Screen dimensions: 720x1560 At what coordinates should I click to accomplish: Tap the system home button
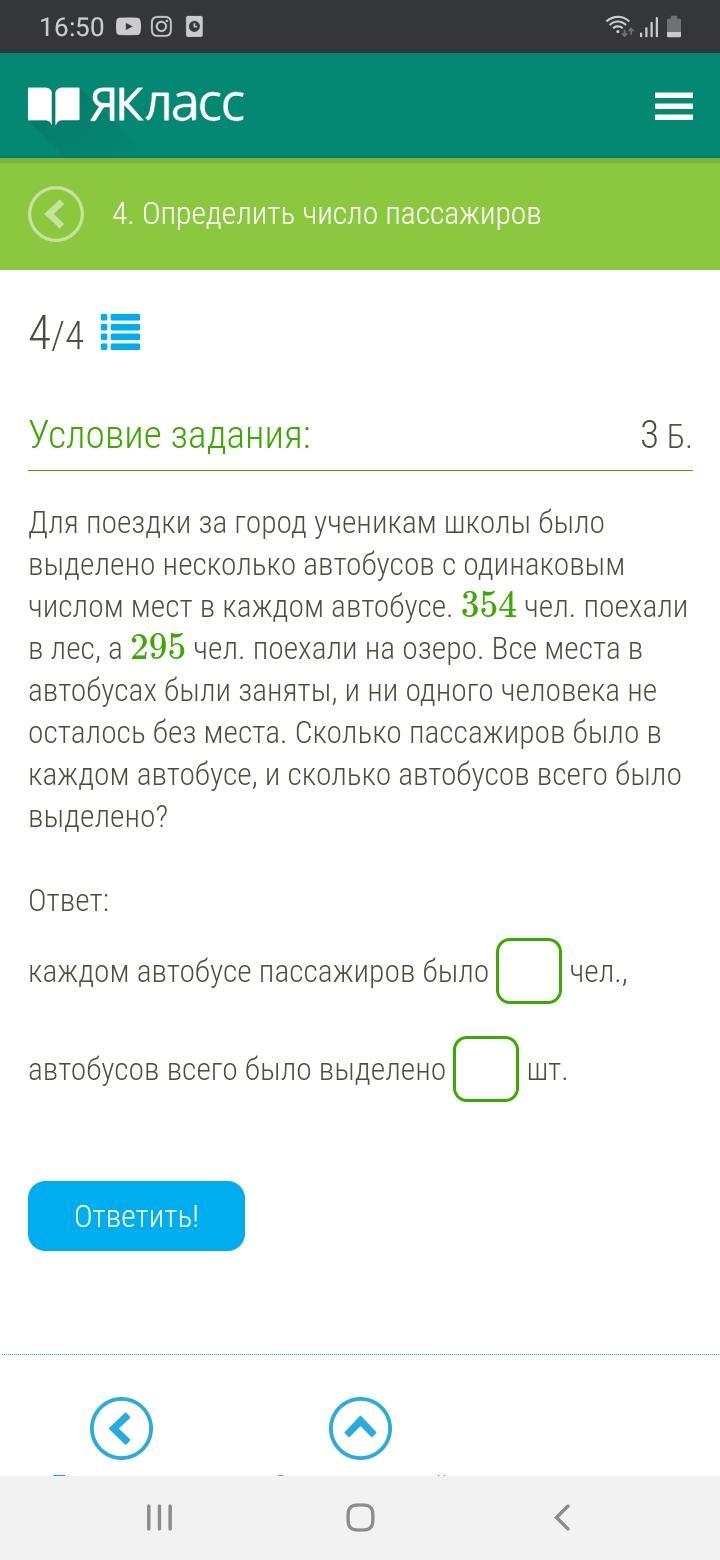[x=360, y=1517]
